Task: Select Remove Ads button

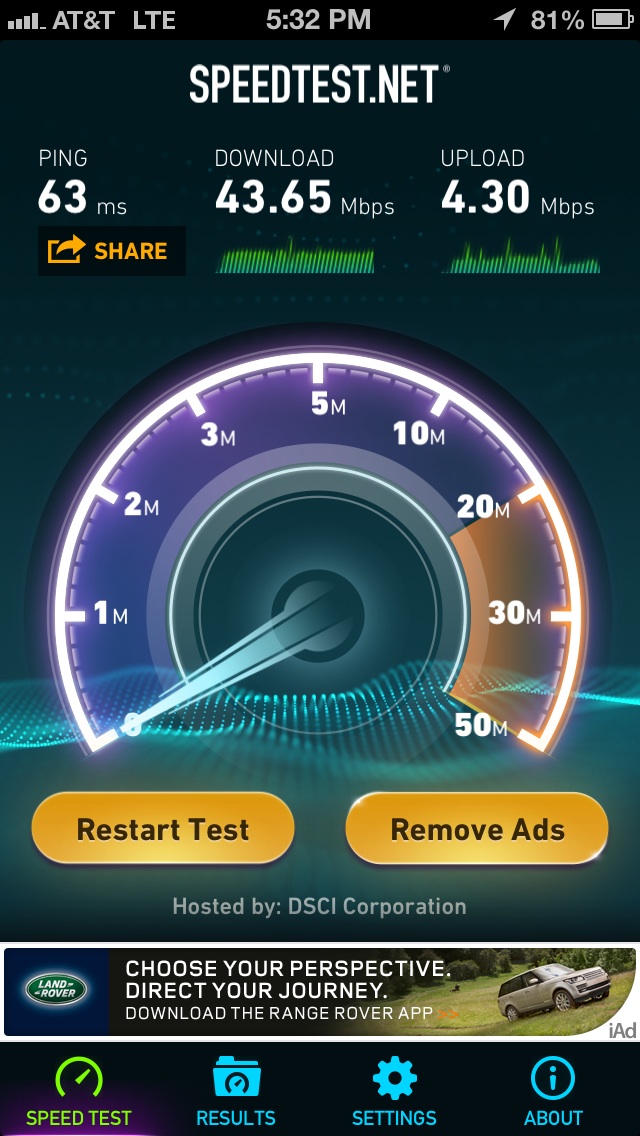Action: (x=477, y=829)
